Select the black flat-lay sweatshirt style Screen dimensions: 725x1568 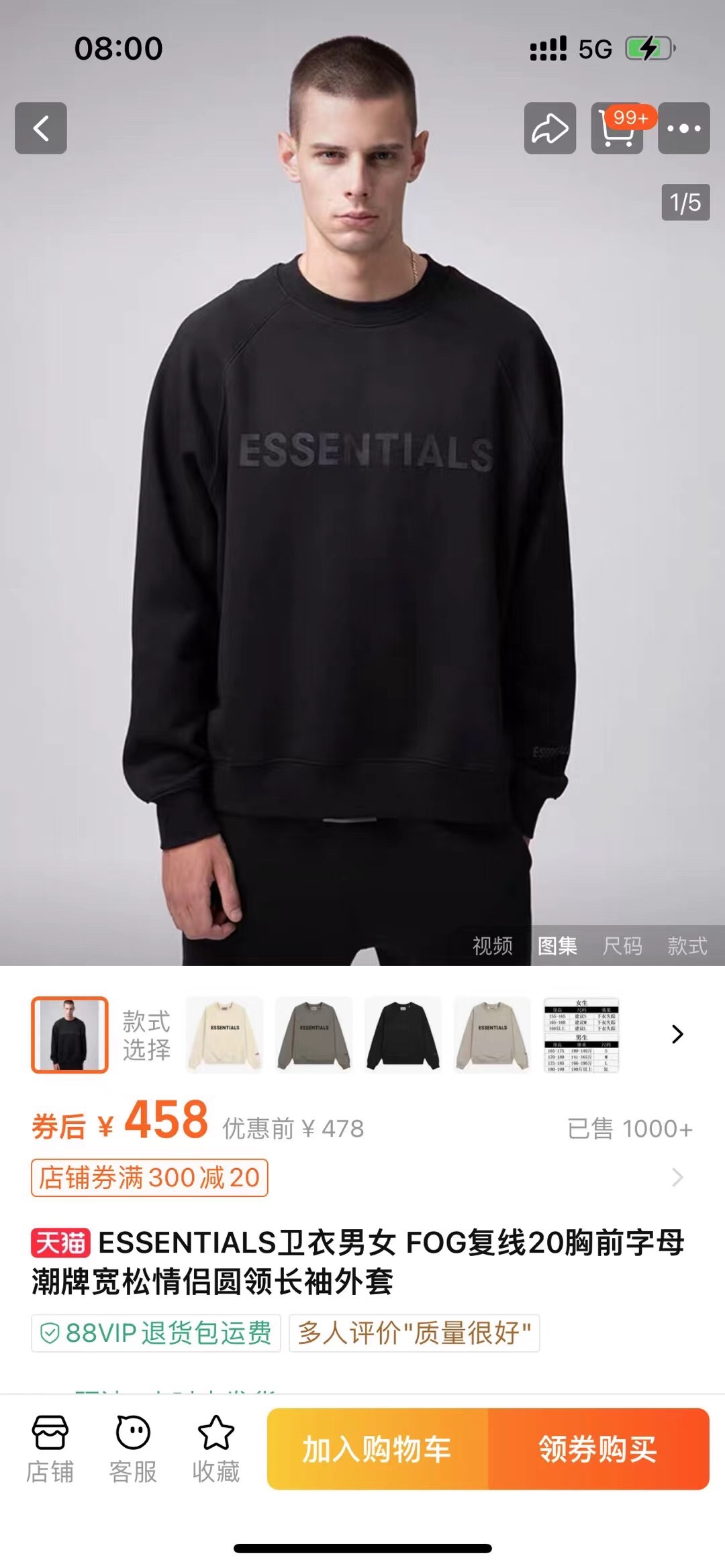403,1035
